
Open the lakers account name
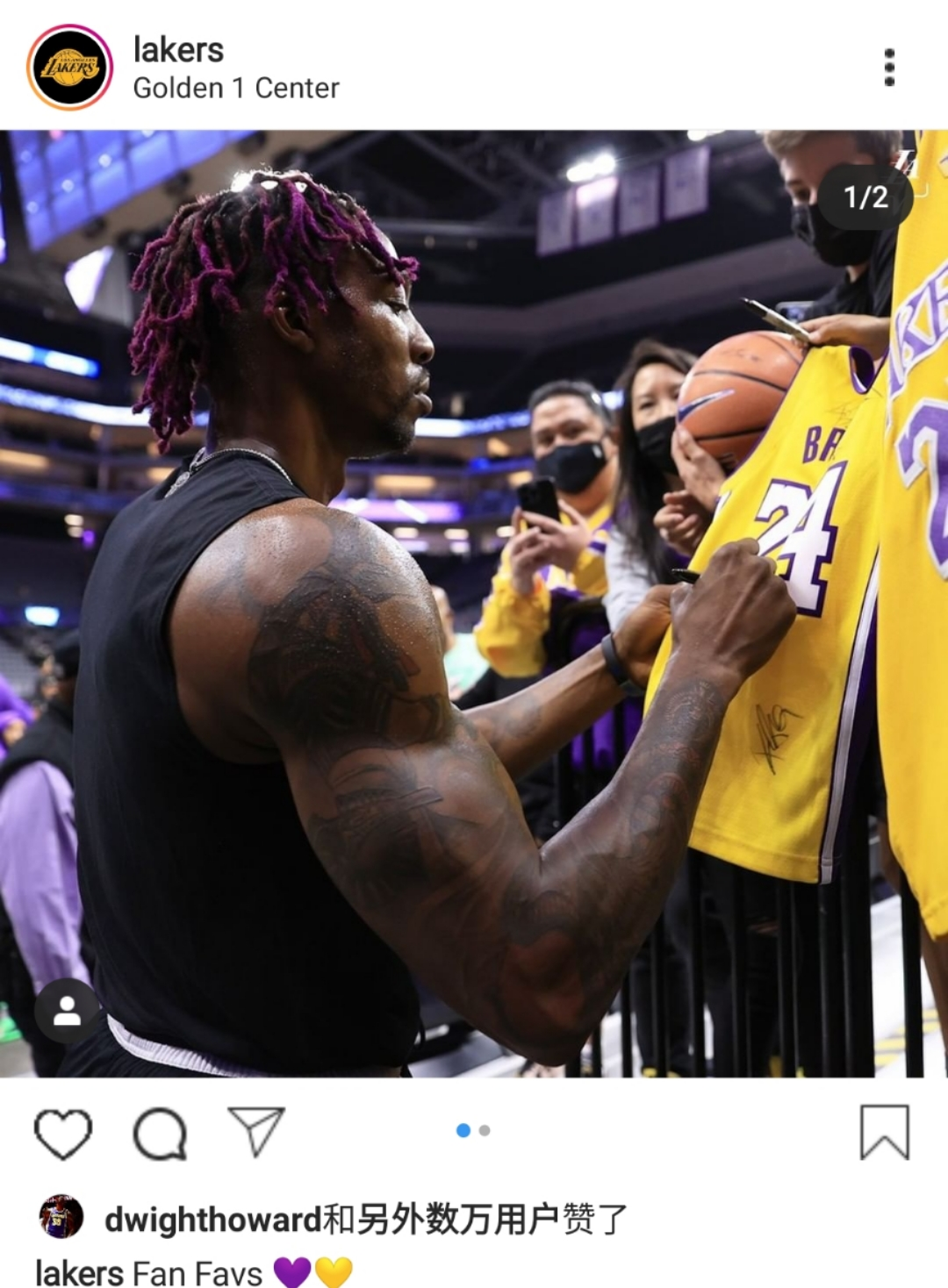[x=178, y=50]
